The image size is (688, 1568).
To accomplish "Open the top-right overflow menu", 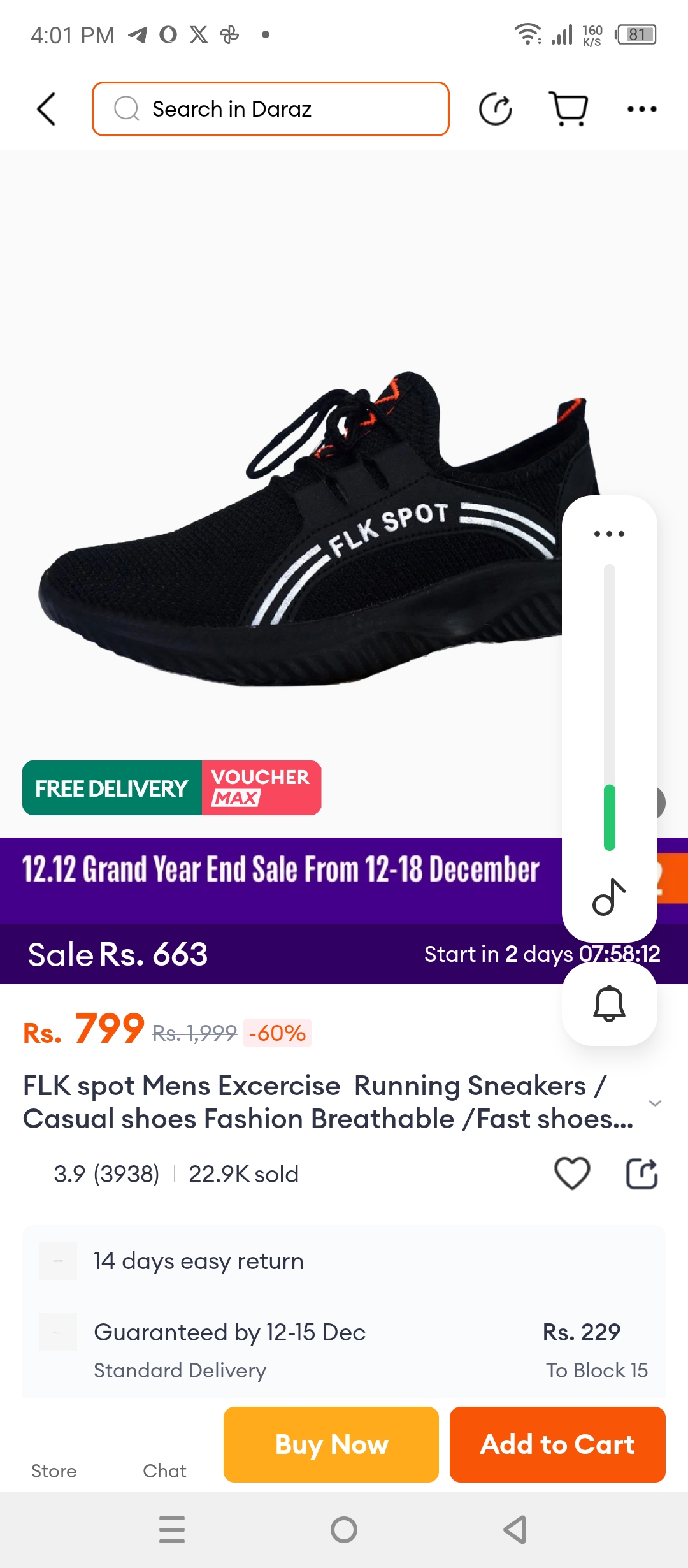I will 641,109.
